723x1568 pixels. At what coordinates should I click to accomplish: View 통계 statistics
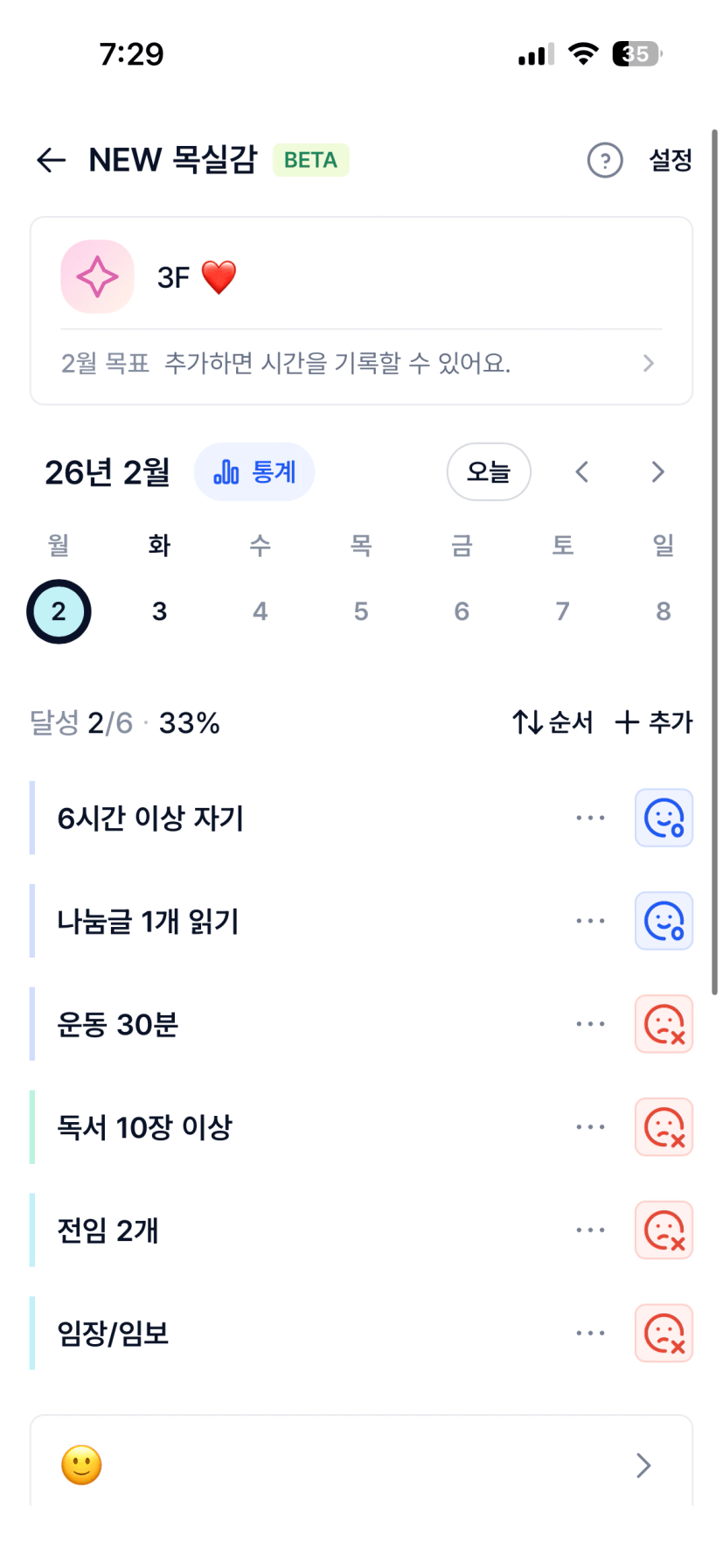254,472
